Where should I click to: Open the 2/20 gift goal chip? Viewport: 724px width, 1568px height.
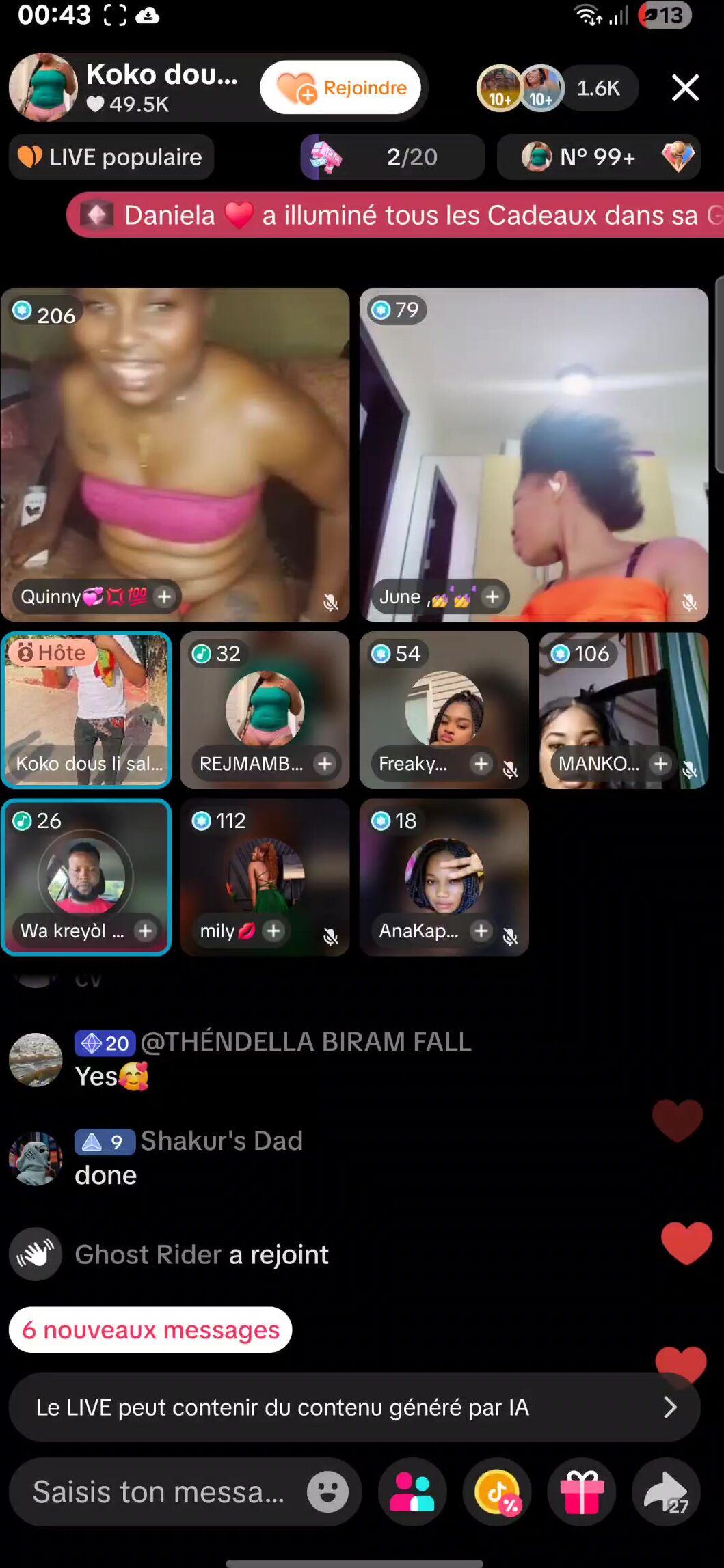[x=392, y=157]
